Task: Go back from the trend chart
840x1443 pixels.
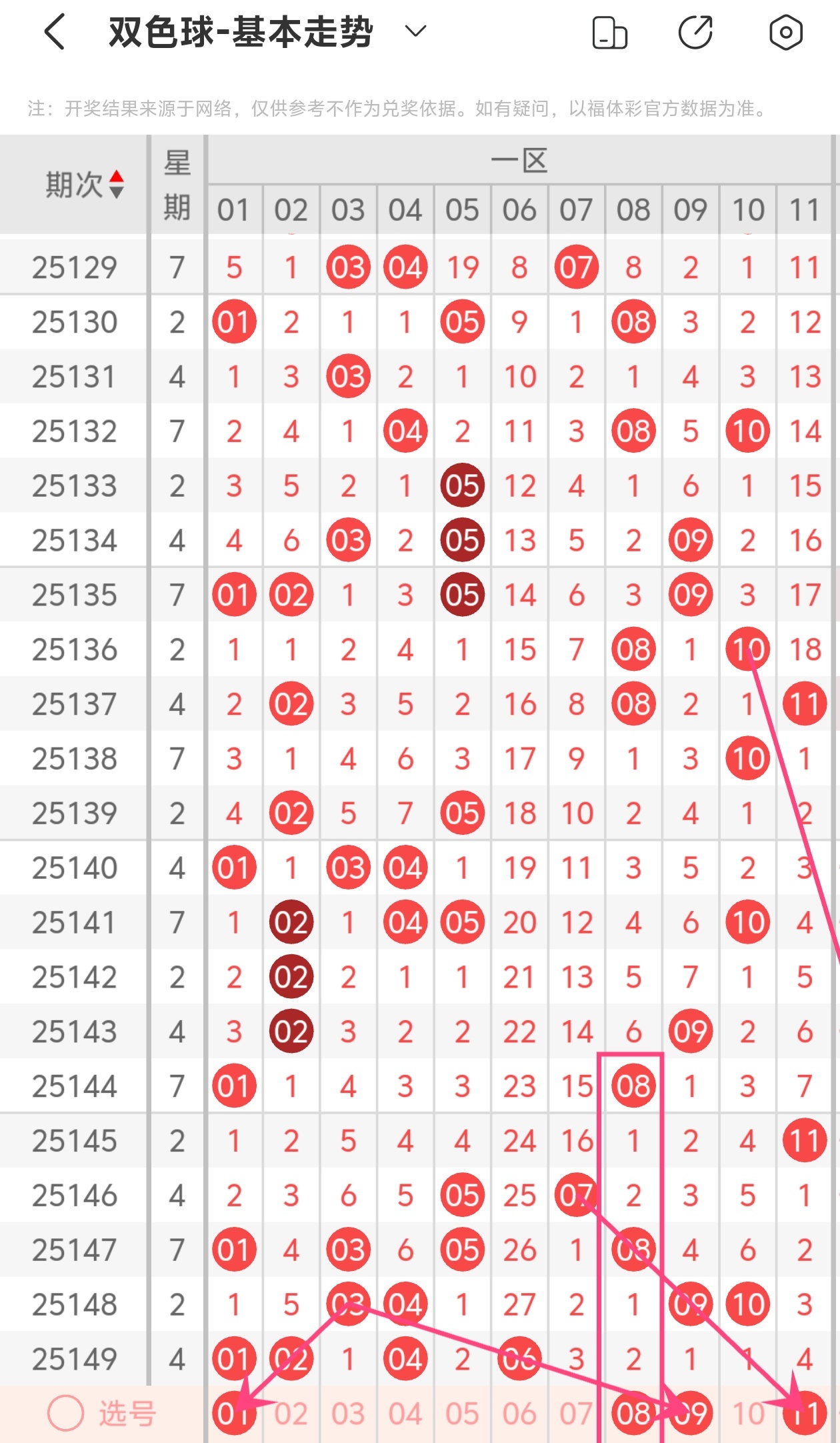Action: (x=55, y=32)
